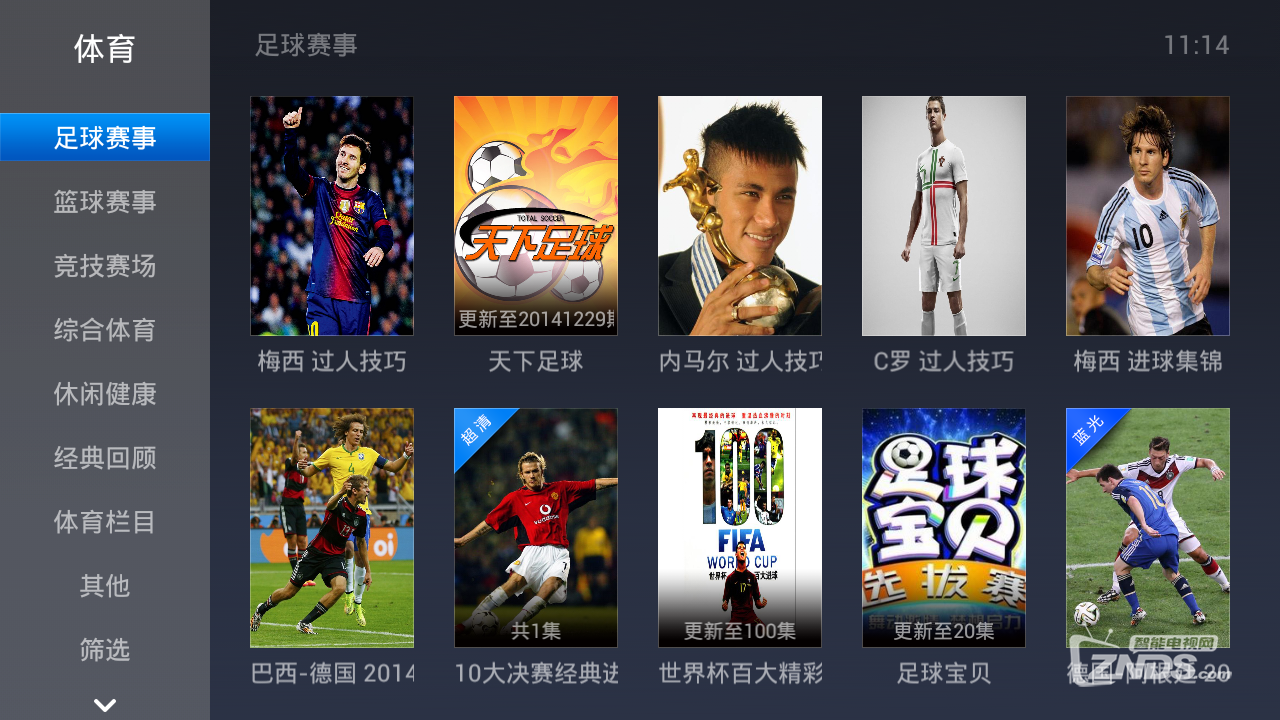Open 世界杯百大精彩 series
Viewport: 1280px width, 720px height.
739,528
